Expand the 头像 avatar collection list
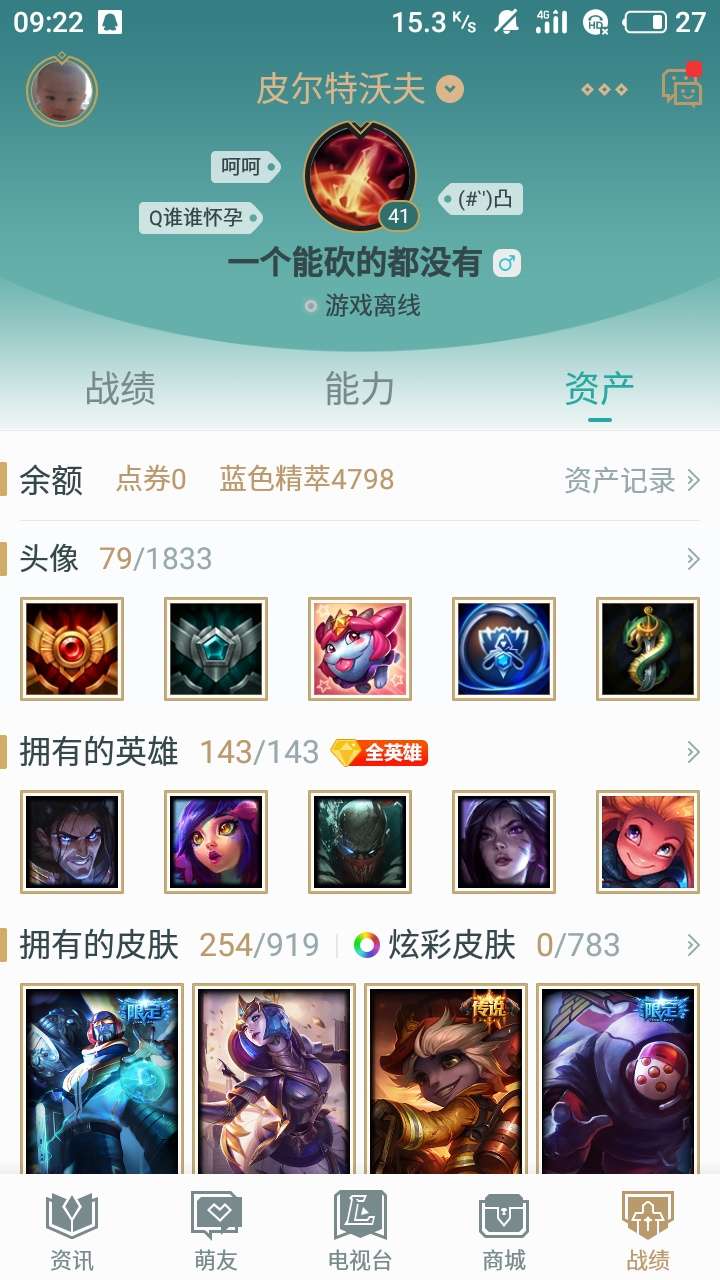Image resolution: width=720 pixels, height=1280 pixels. click(693, 559)
